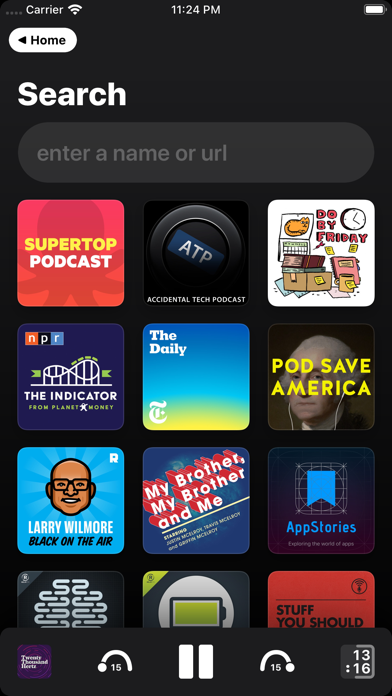This screenshot has width=392, height=696.
Task: Open My Brother, My Brother and Me
Action: coord(196,501)
